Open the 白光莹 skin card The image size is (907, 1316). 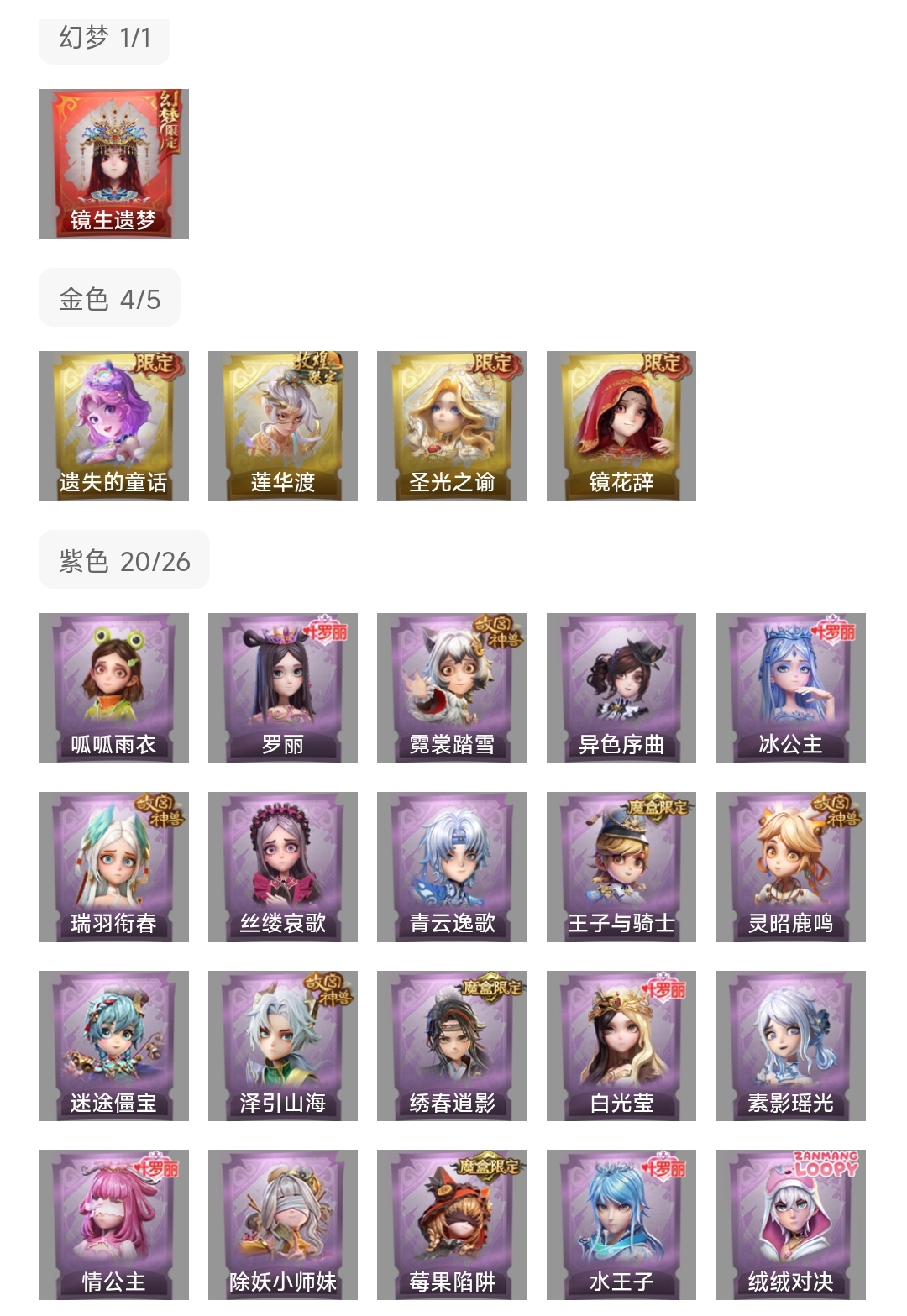621,1046
